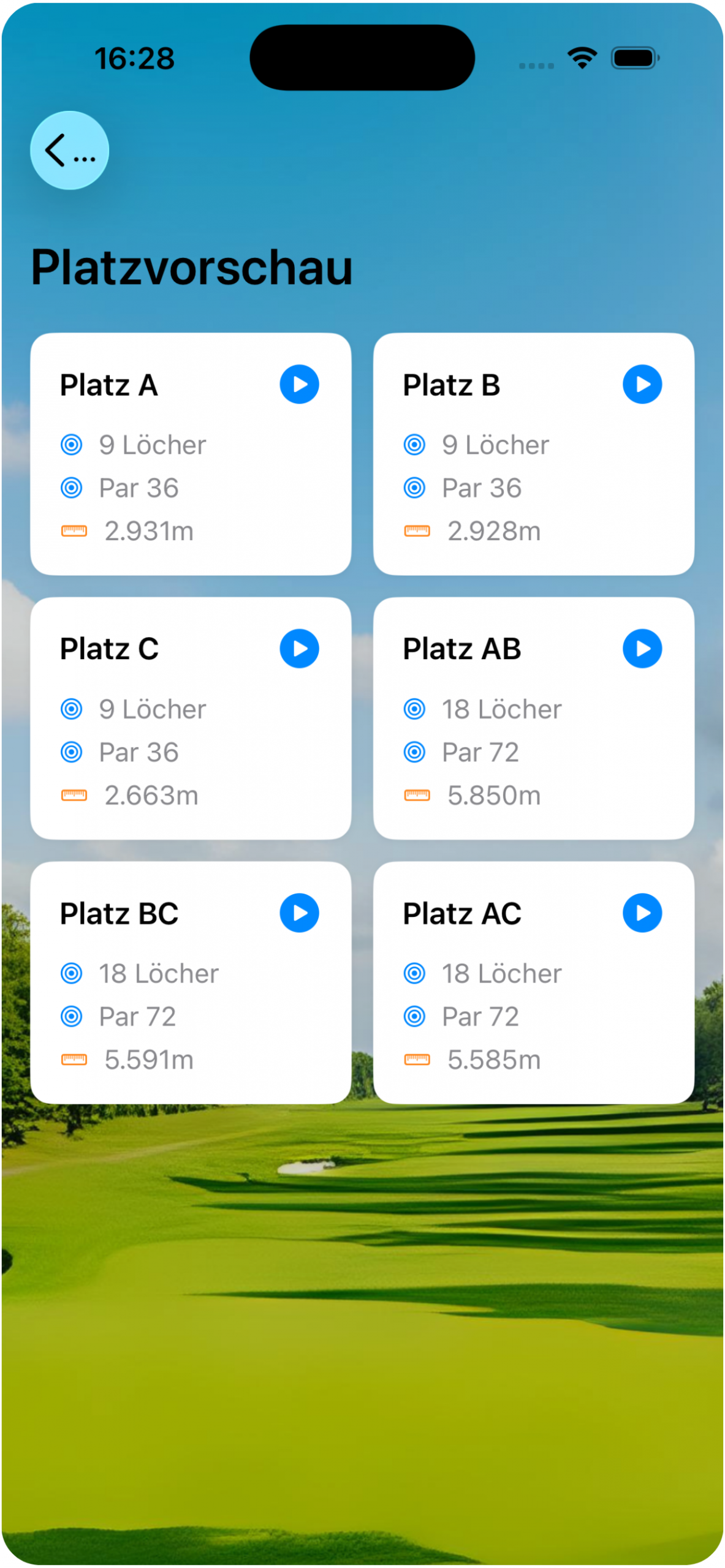
Task: Go back using the top arrow button
Action: 69,150
